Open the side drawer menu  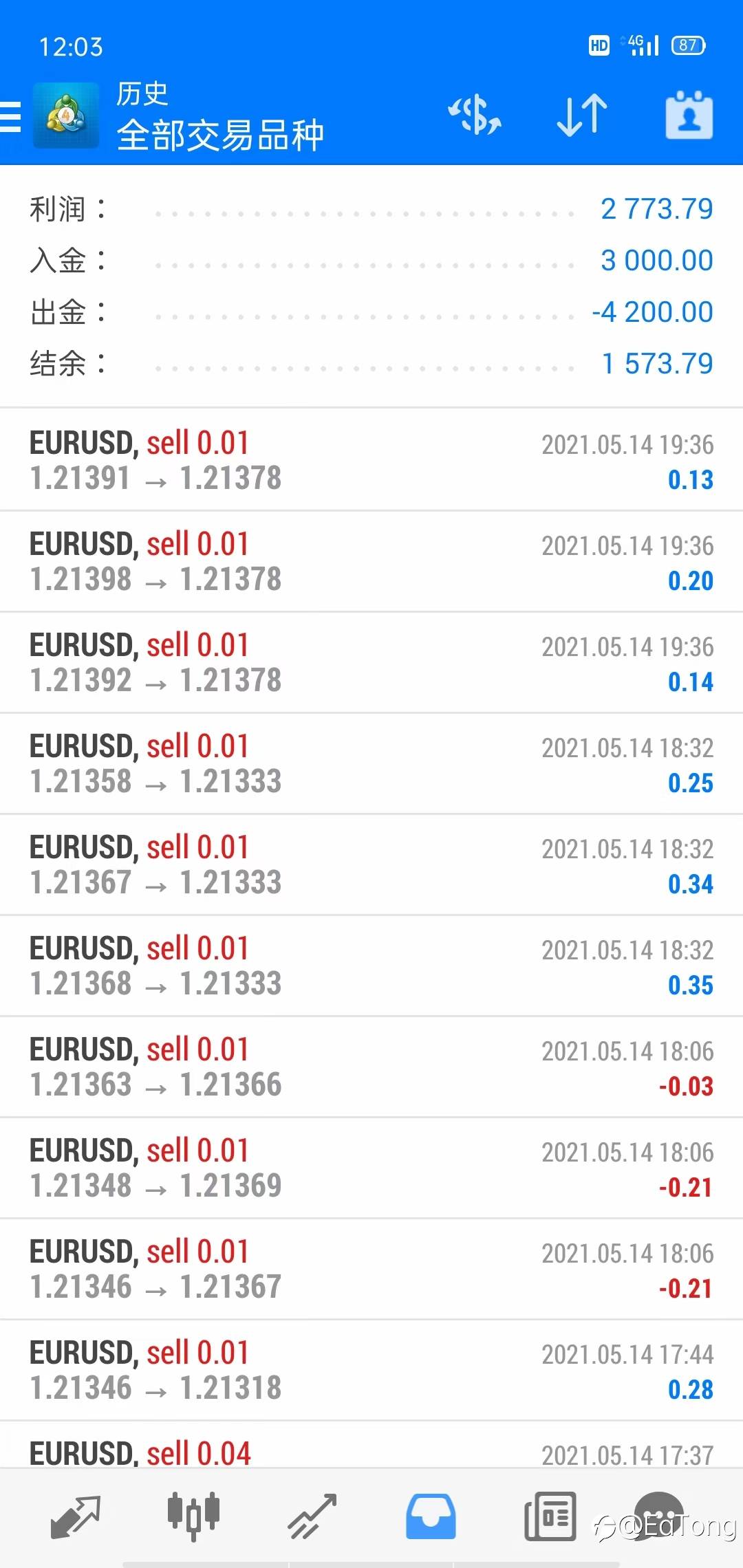(x=11, y=116)
